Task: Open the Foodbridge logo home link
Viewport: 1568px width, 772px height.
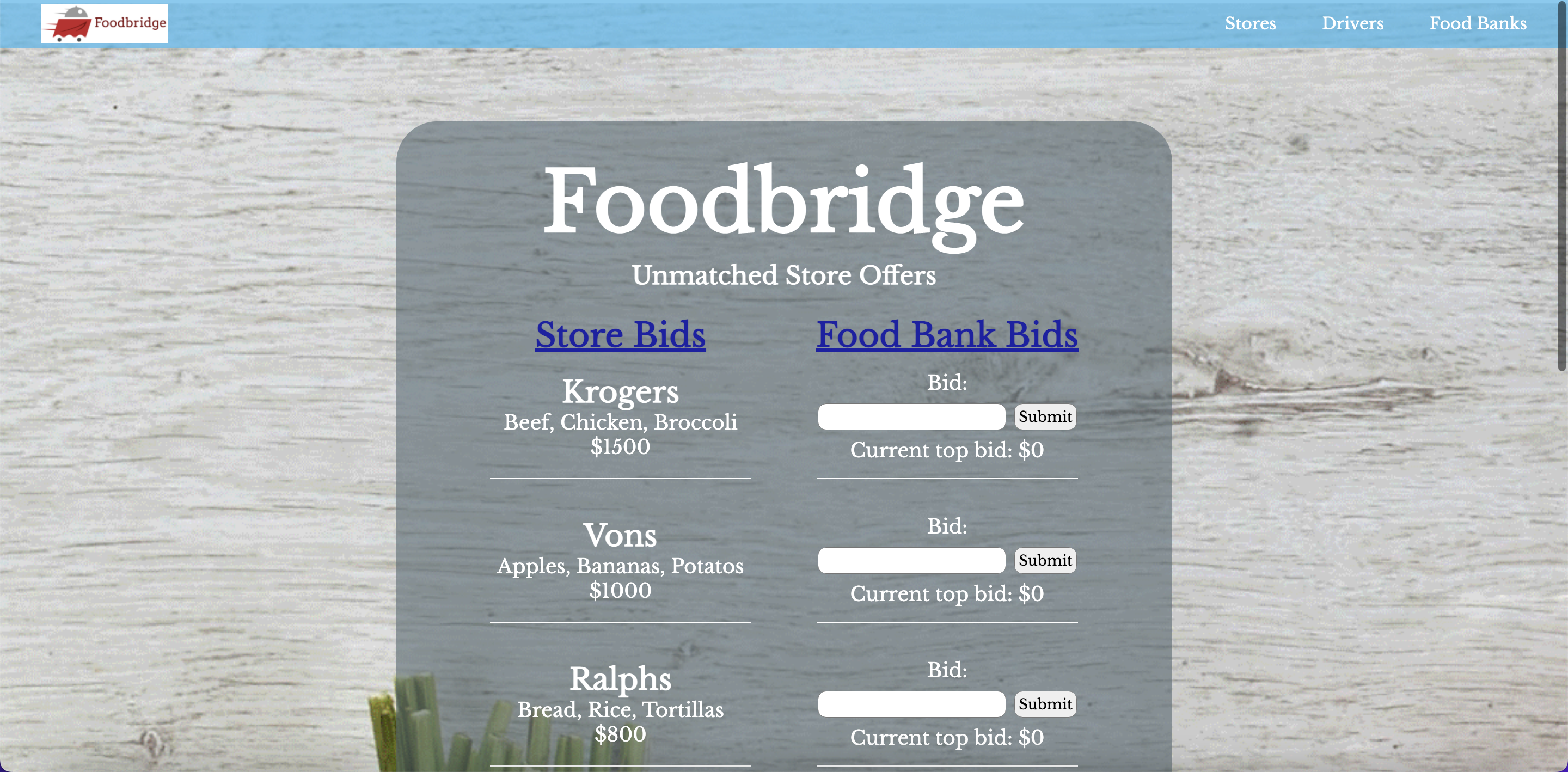Action: coord(104,24)
